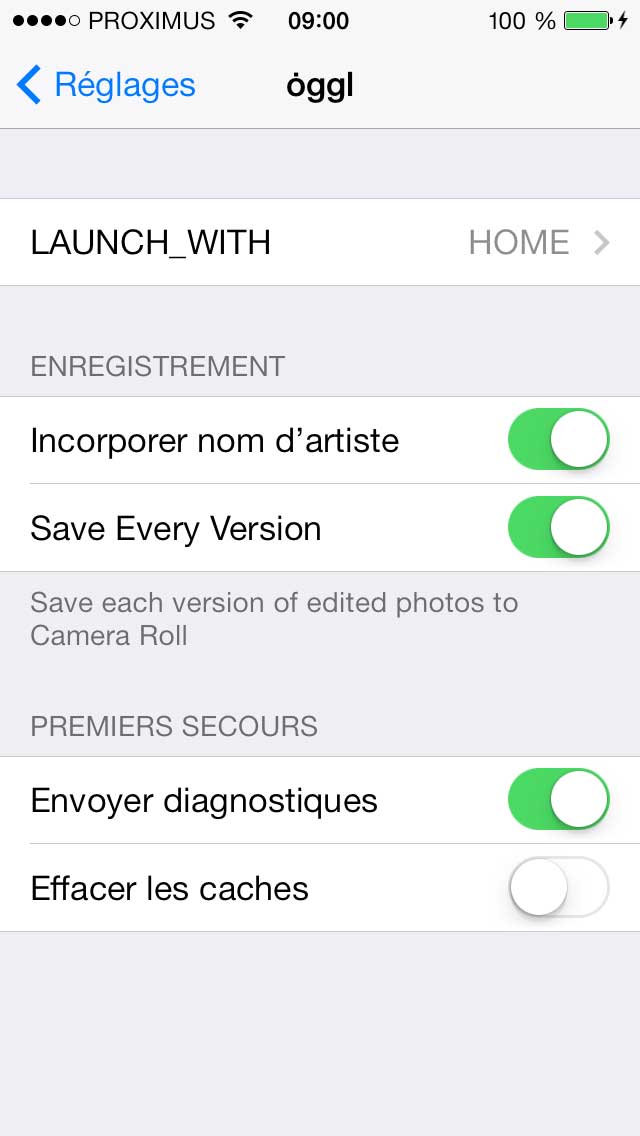
Task: Disable Incorporer nom d'artiste switch
Action: (558, 440)
